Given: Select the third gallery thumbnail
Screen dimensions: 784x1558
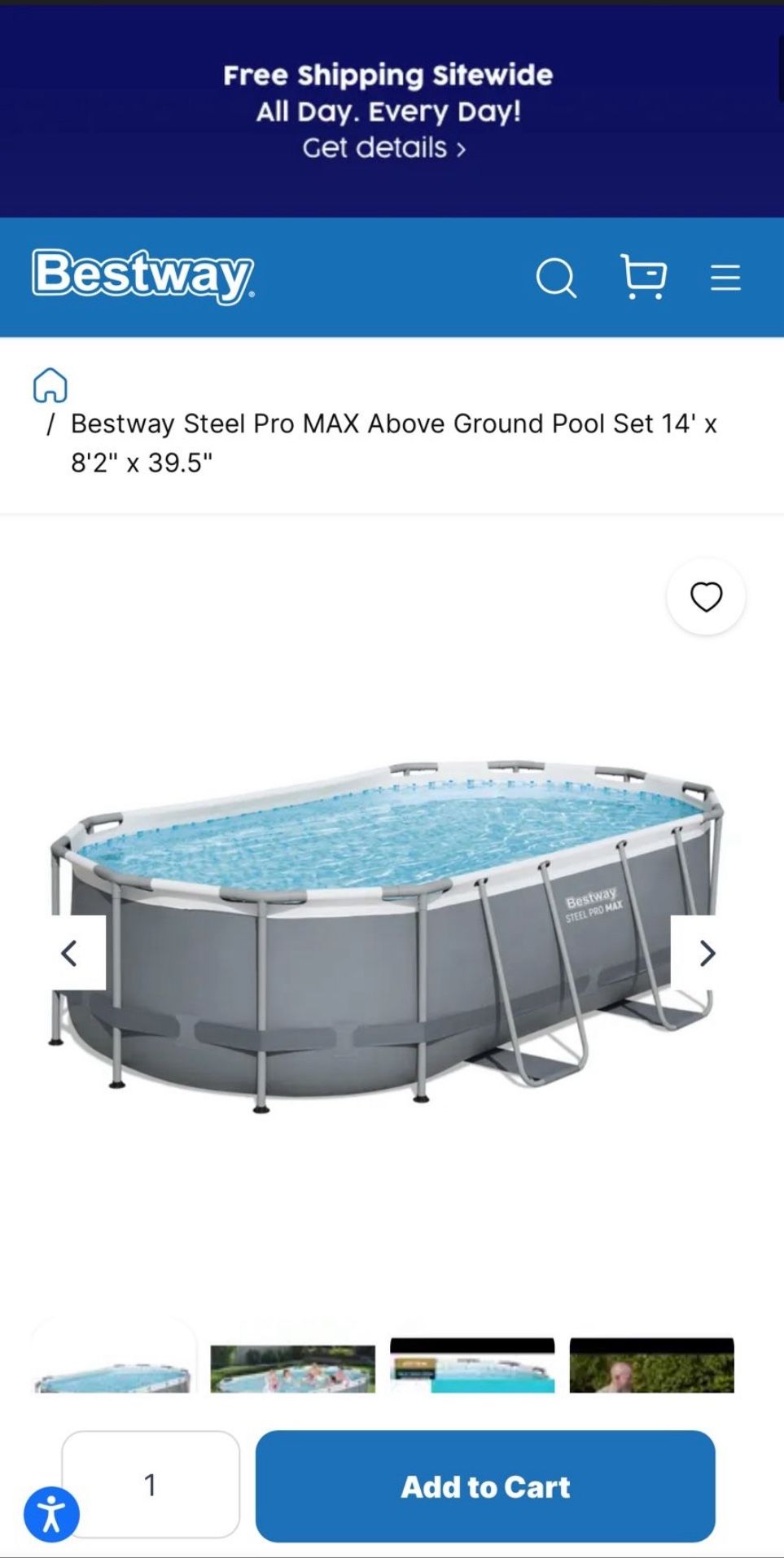Looking at the screenshot, I should (x=472, y=1365).
